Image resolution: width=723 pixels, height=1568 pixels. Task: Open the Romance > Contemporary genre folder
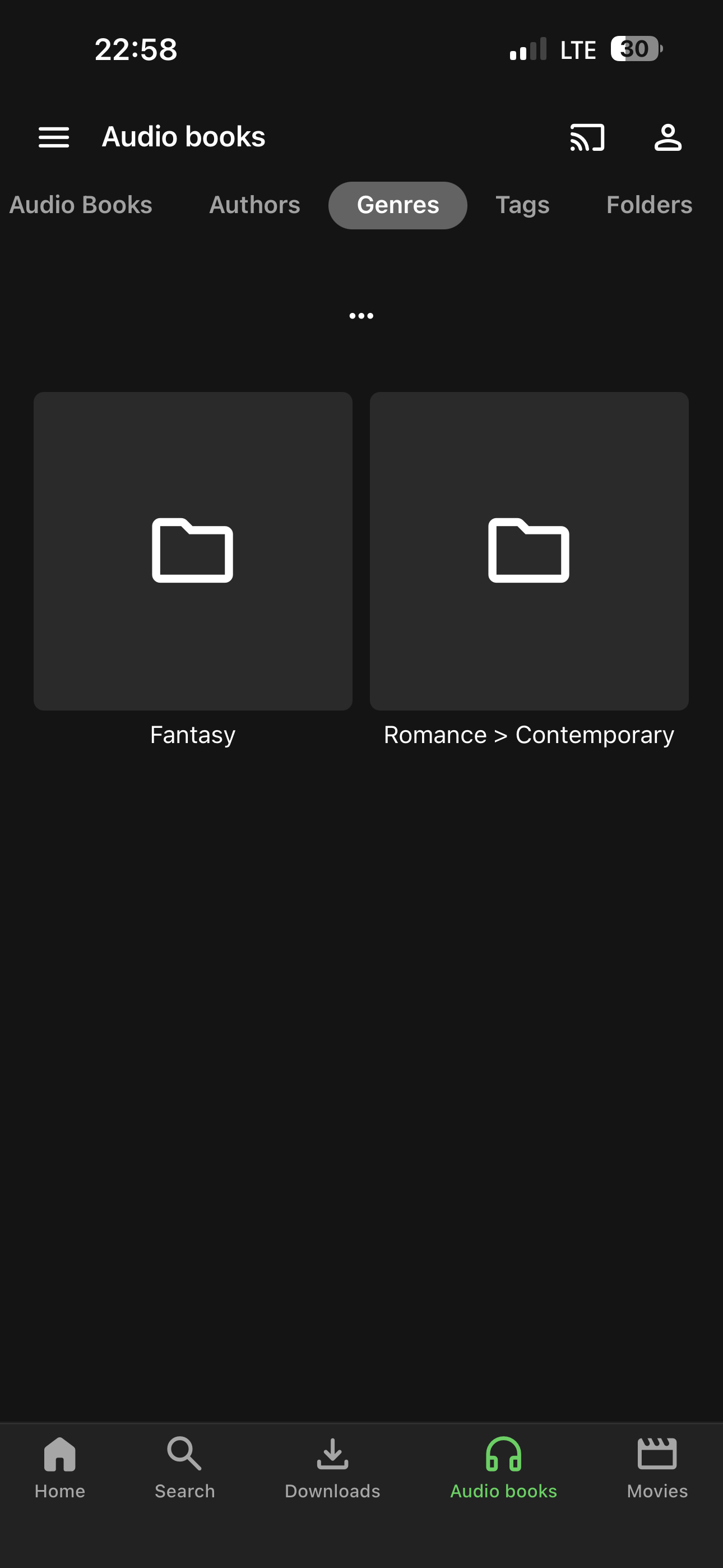coord(529,551)
